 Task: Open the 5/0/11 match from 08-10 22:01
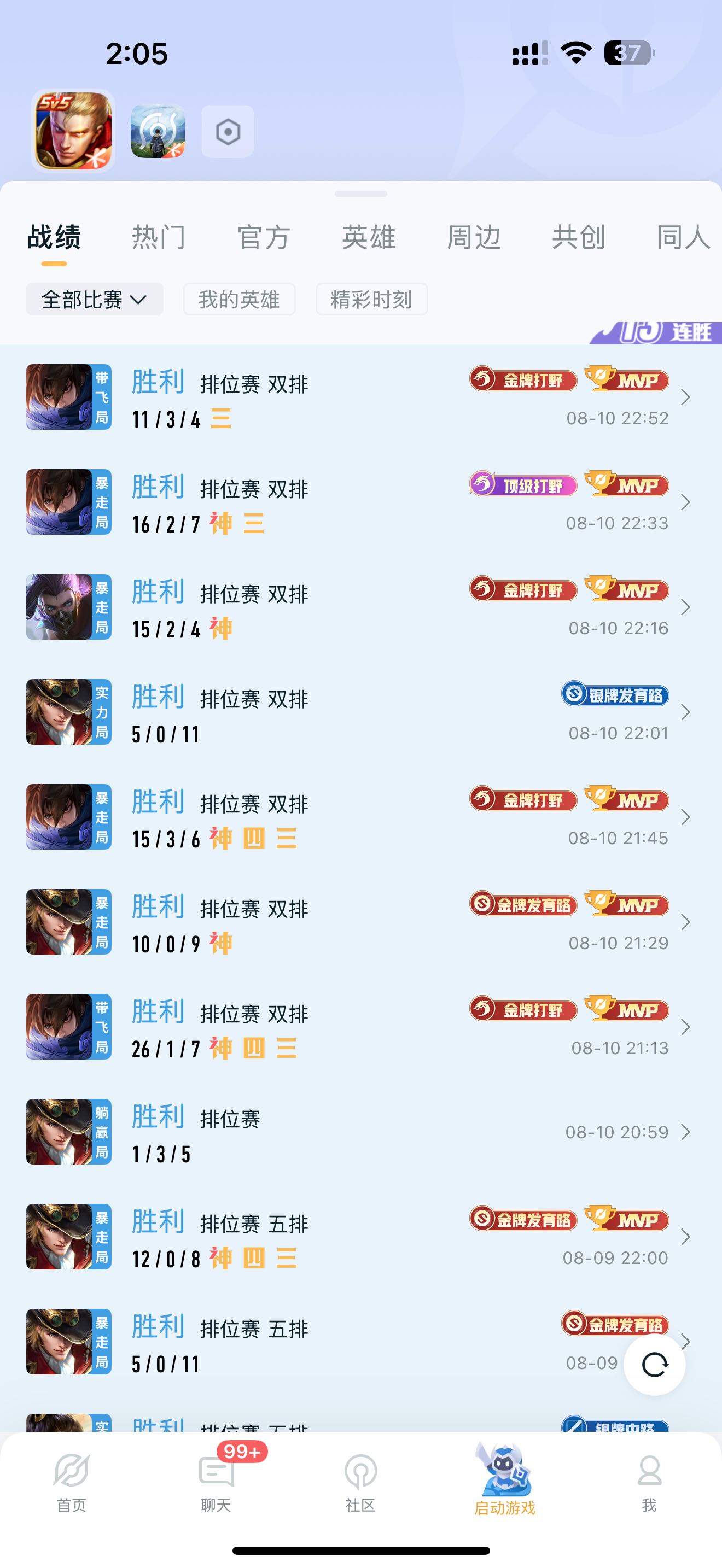click(361, 712)
